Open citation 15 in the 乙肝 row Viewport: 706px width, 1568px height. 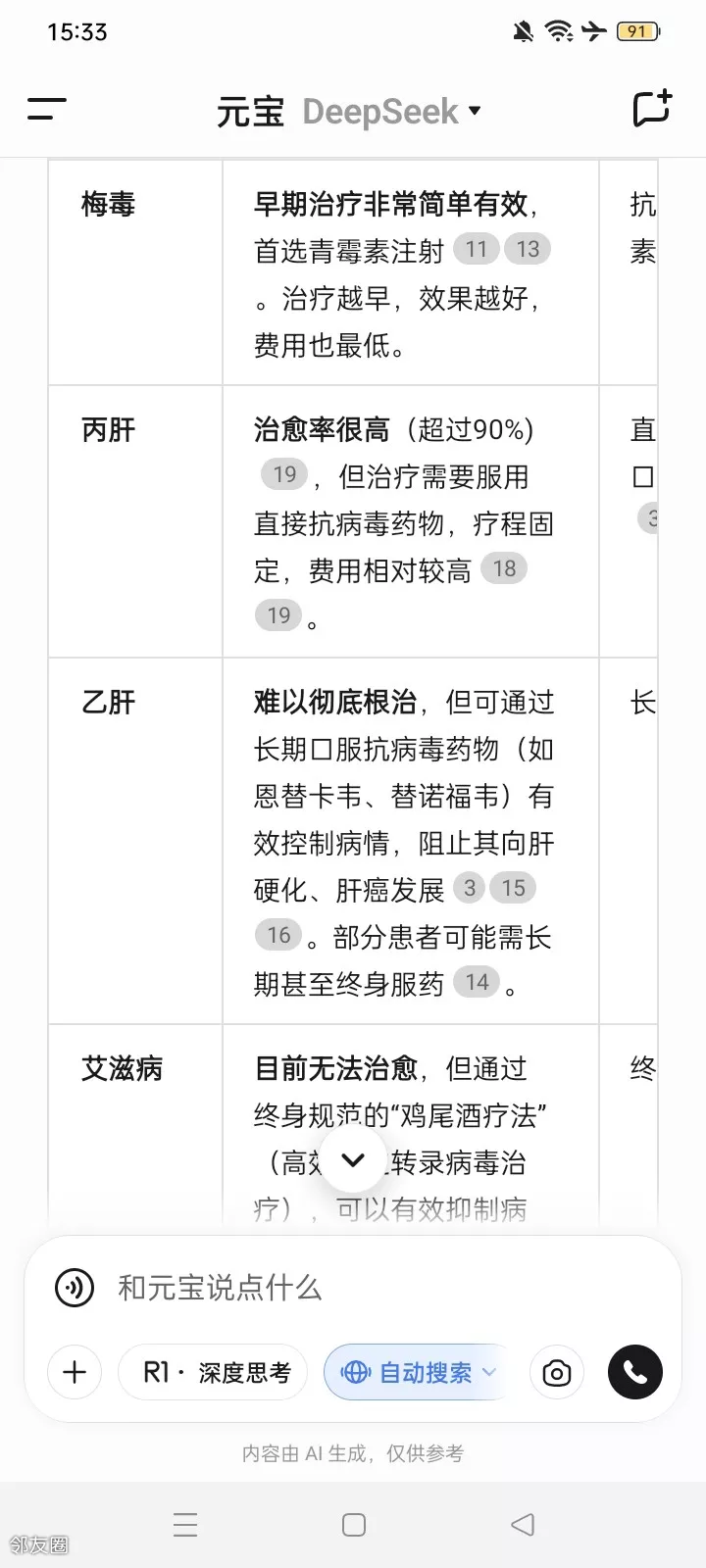(x=513, y=889)
